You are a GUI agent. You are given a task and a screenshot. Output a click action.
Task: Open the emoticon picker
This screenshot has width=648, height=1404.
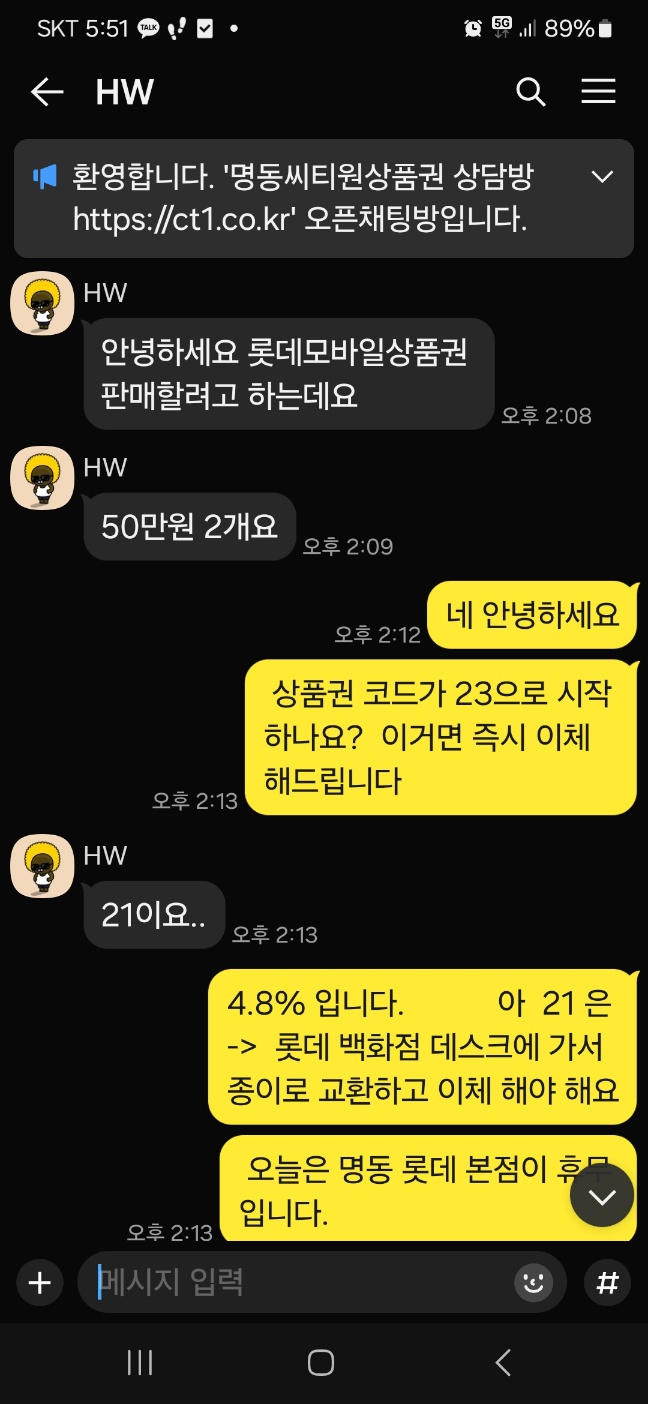click(x=534, y=1283)
